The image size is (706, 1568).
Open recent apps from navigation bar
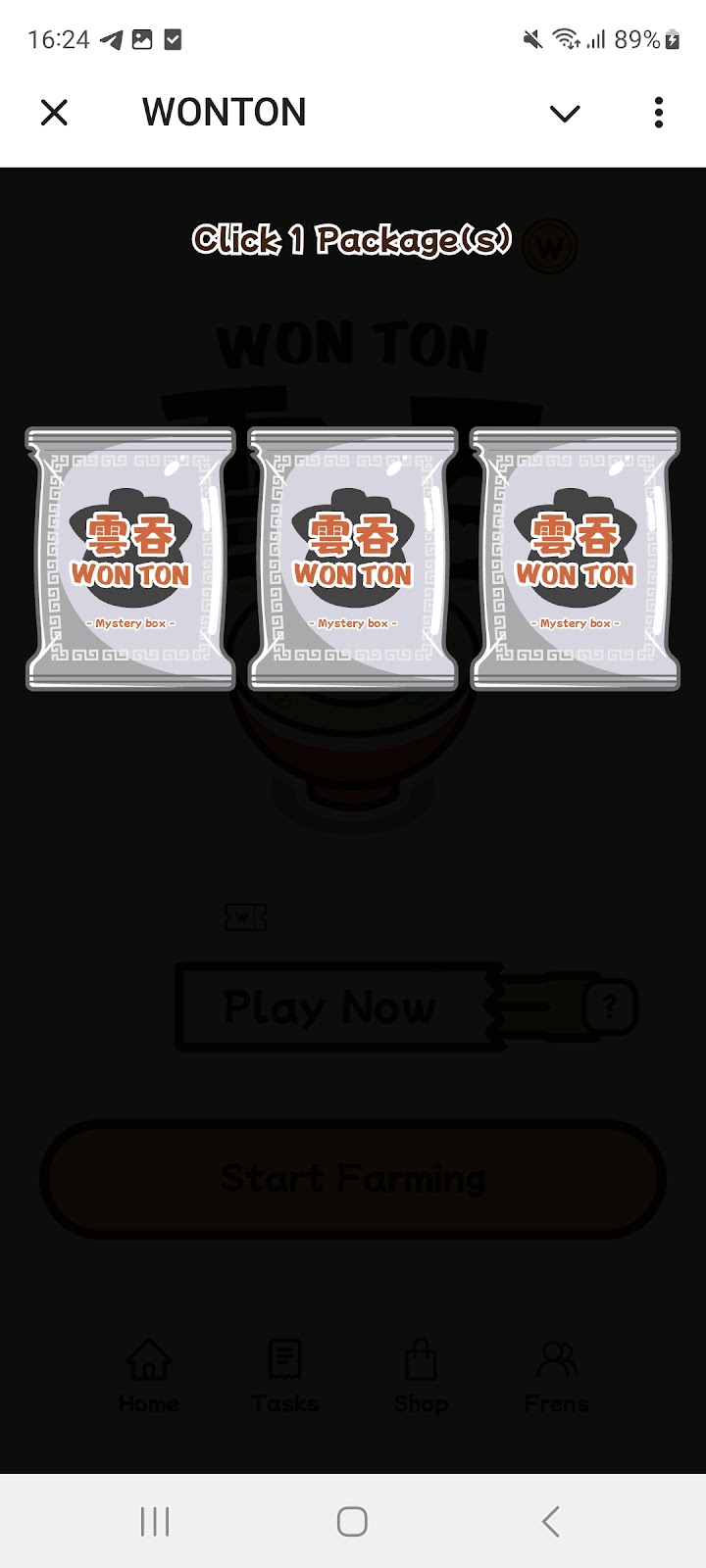tap(155, 1521)
